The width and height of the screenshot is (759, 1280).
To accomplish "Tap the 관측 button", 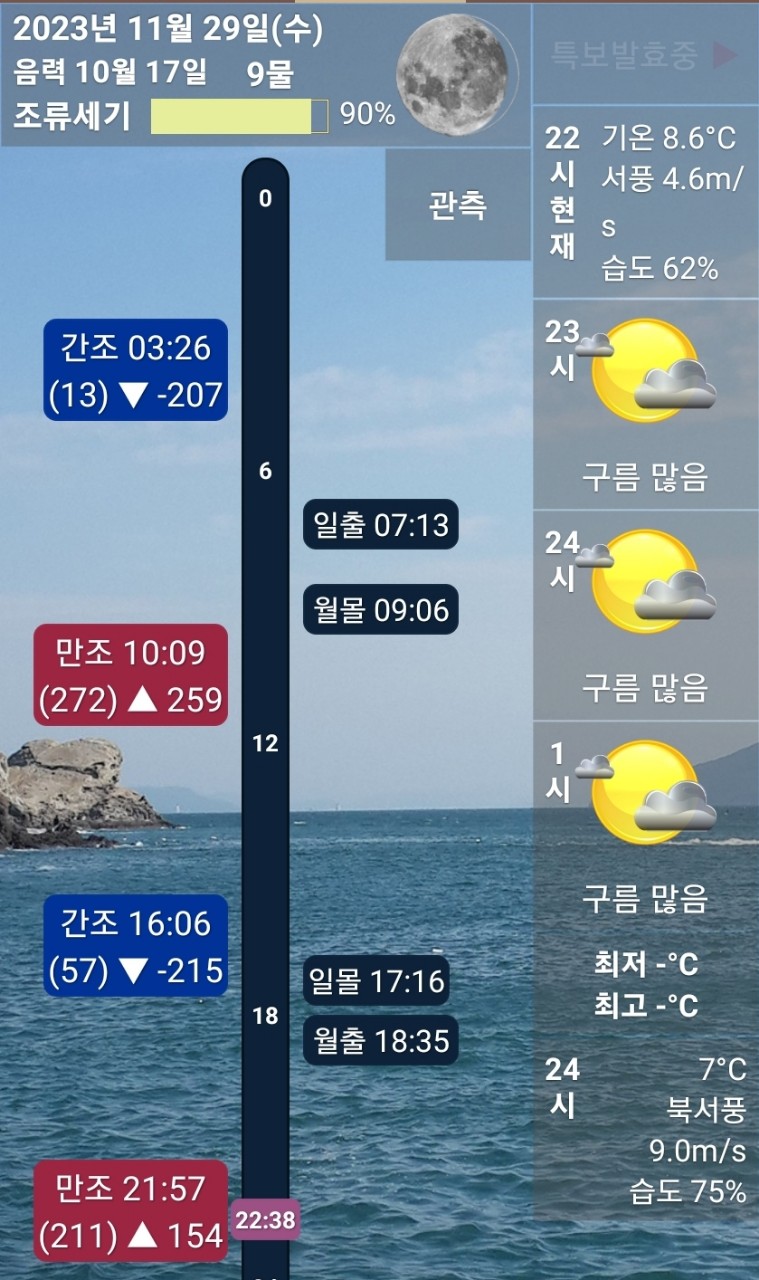I will pos(457,206).
